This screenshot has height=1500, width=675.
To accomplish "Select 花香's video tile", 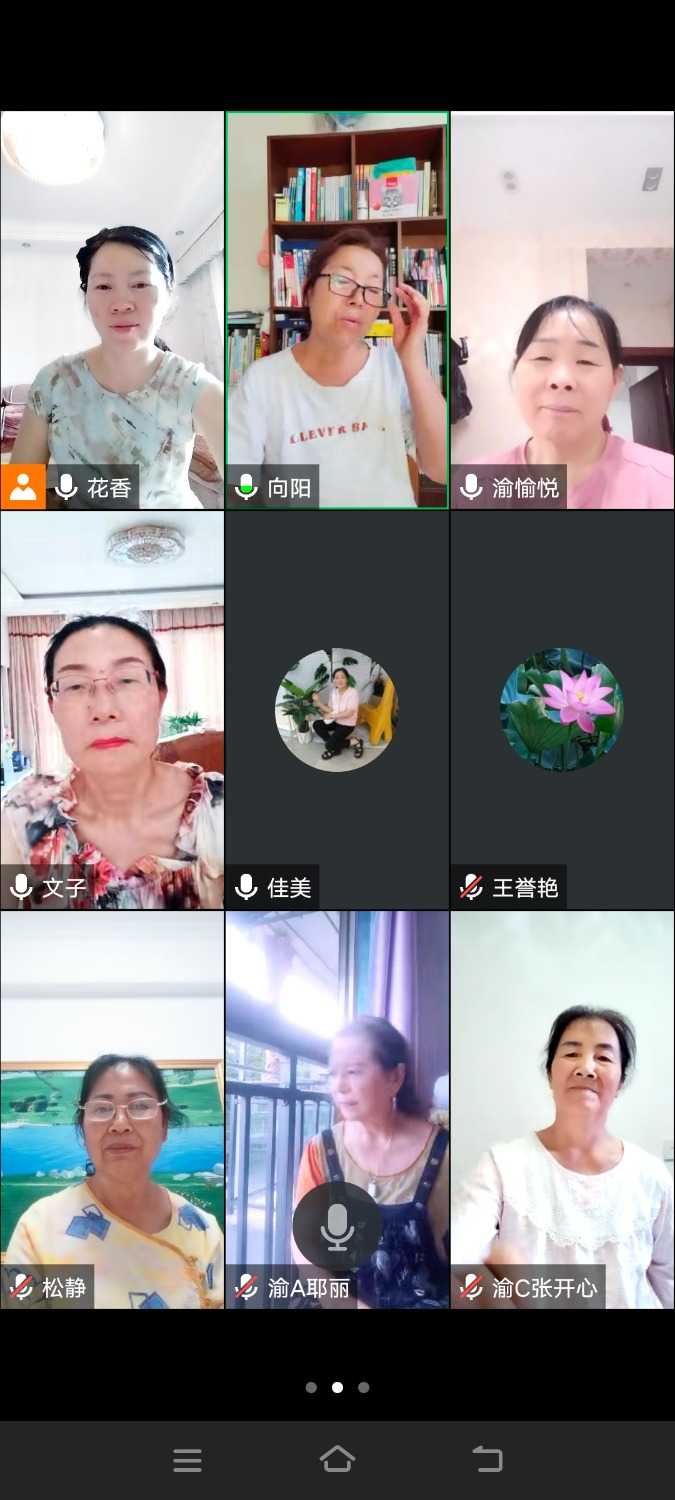I will (x=112, y=310).
